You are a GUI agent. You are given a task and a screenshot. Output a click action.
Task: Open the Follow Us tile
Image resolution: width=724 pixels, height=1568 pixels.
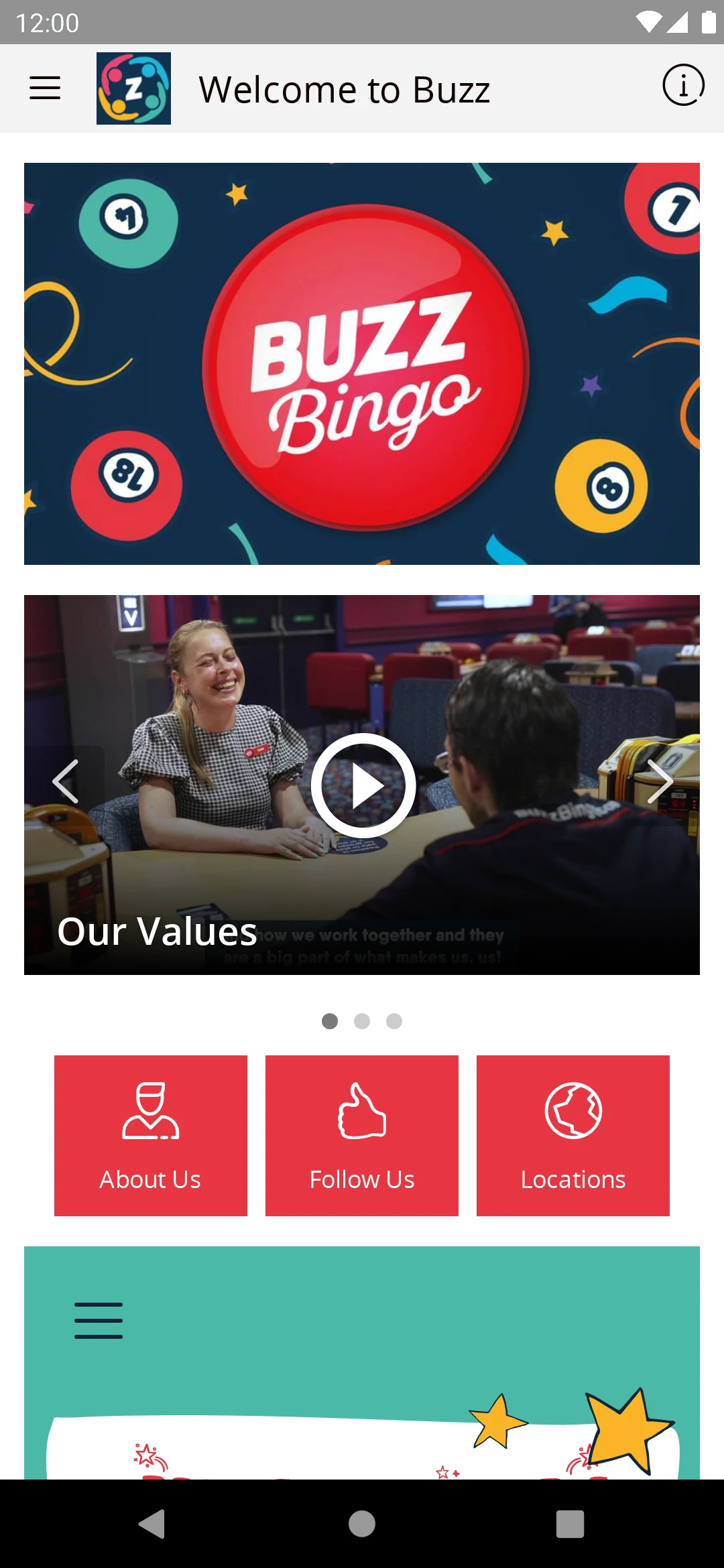click(362, 1136)
